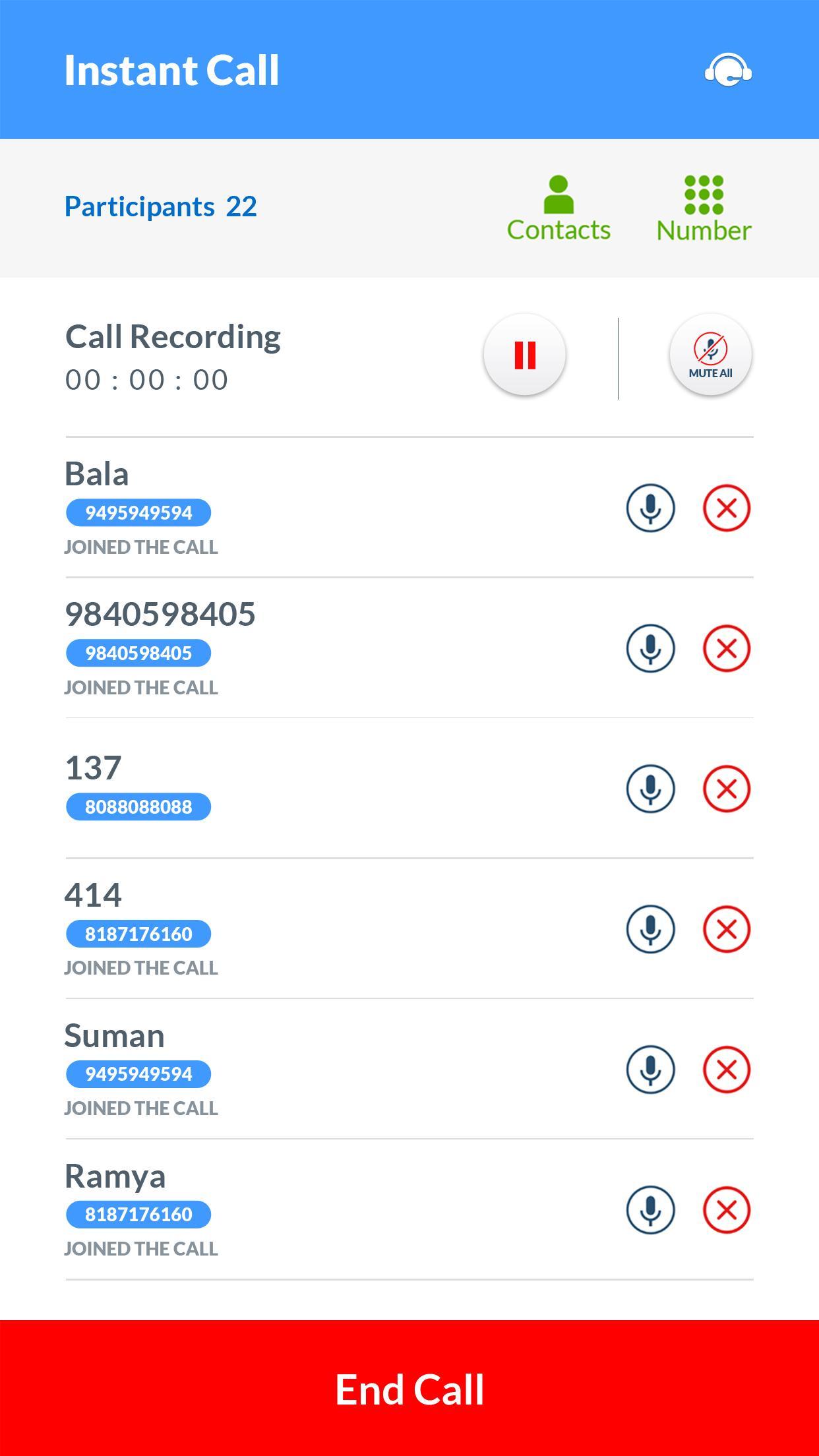The image size is (819, 1456).
Task: Remove participant 137 from the call
Action: [x=727, y=789]
